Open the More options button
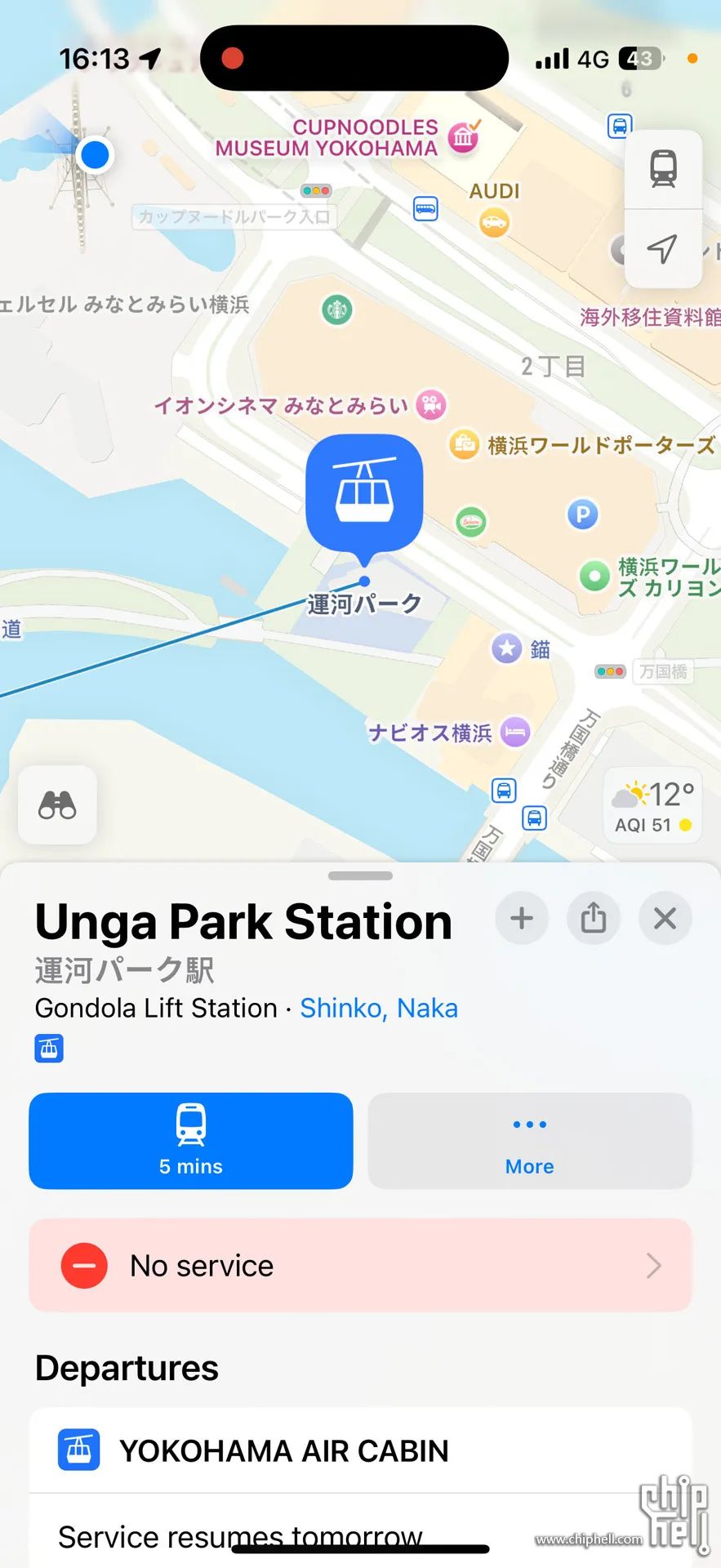The image size is (721, 1568). coord(530,1141)
